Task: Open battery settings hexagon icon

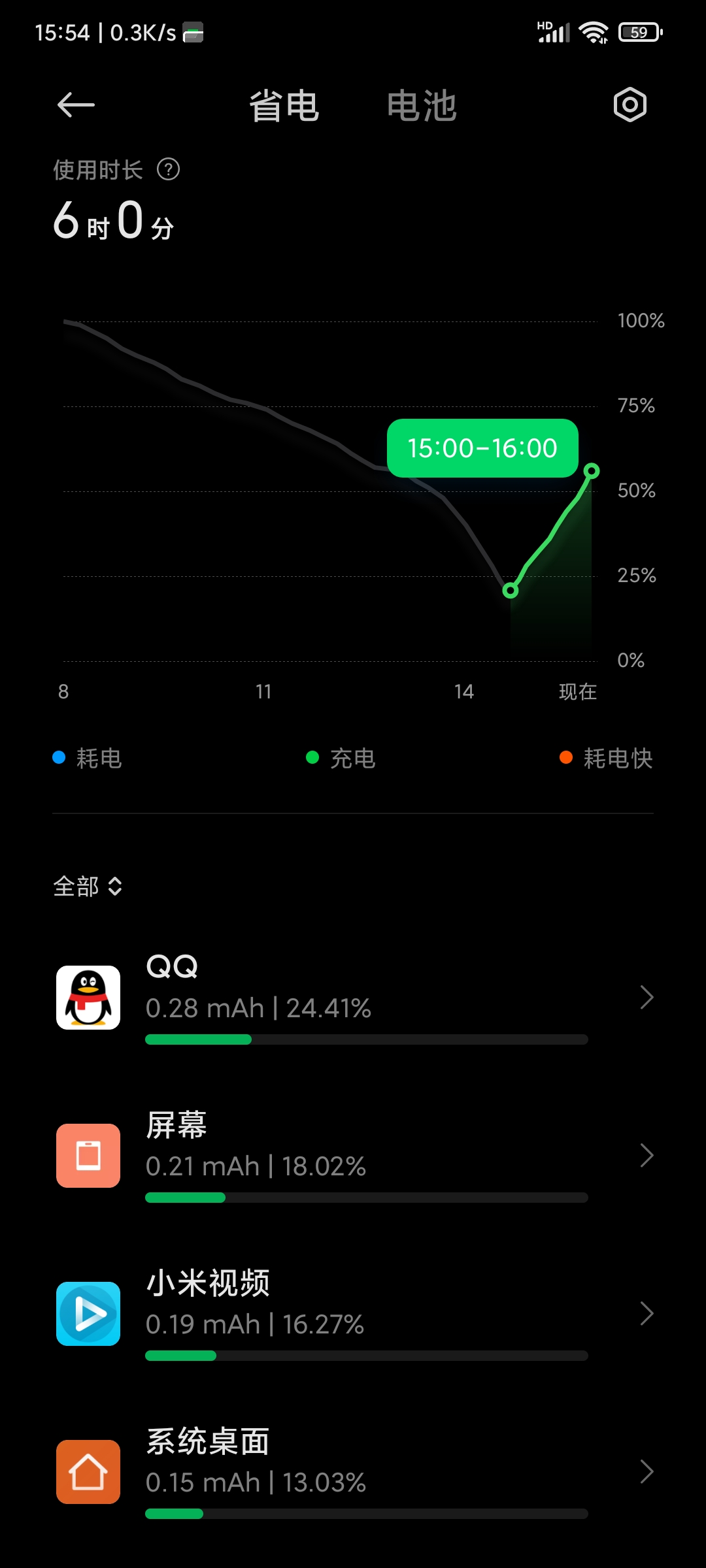Action: point(630,105)
